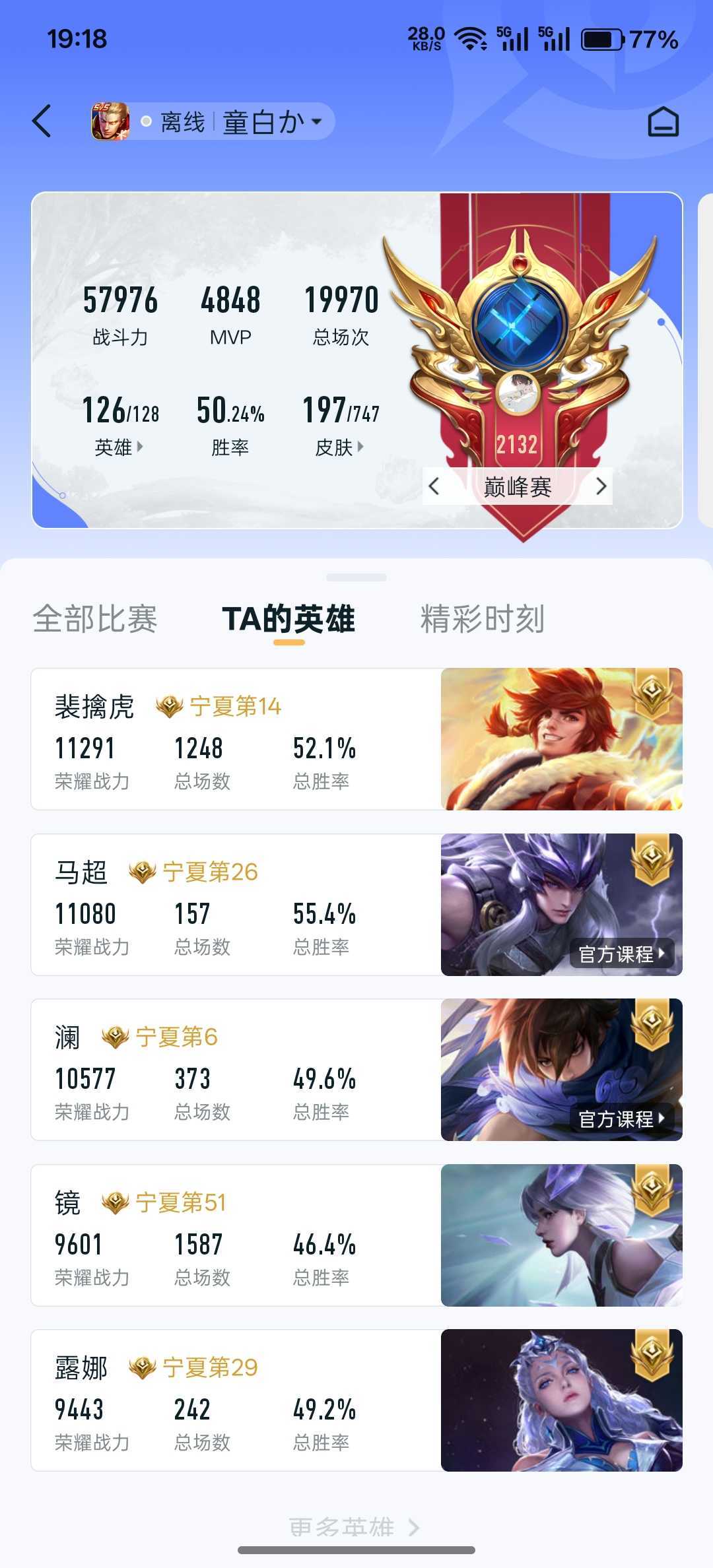Click the previous arrow beside 巅峰赛
The width and height of the screenshot is (713, 1568).
(434, 486)
